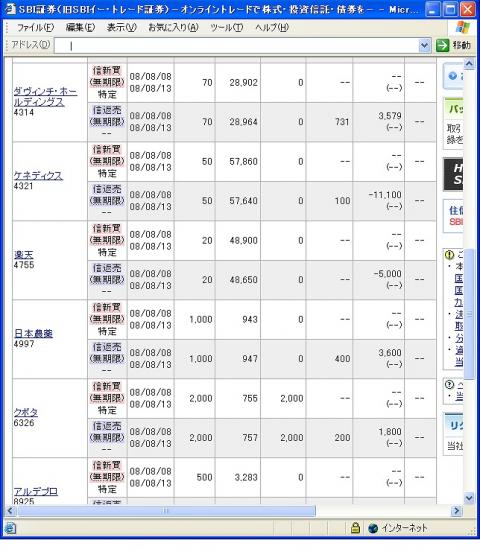The width and height of the screenshot is (480, 552).
Task: Expand the address bar dropdown arrow
Action: tap(425, 45)
